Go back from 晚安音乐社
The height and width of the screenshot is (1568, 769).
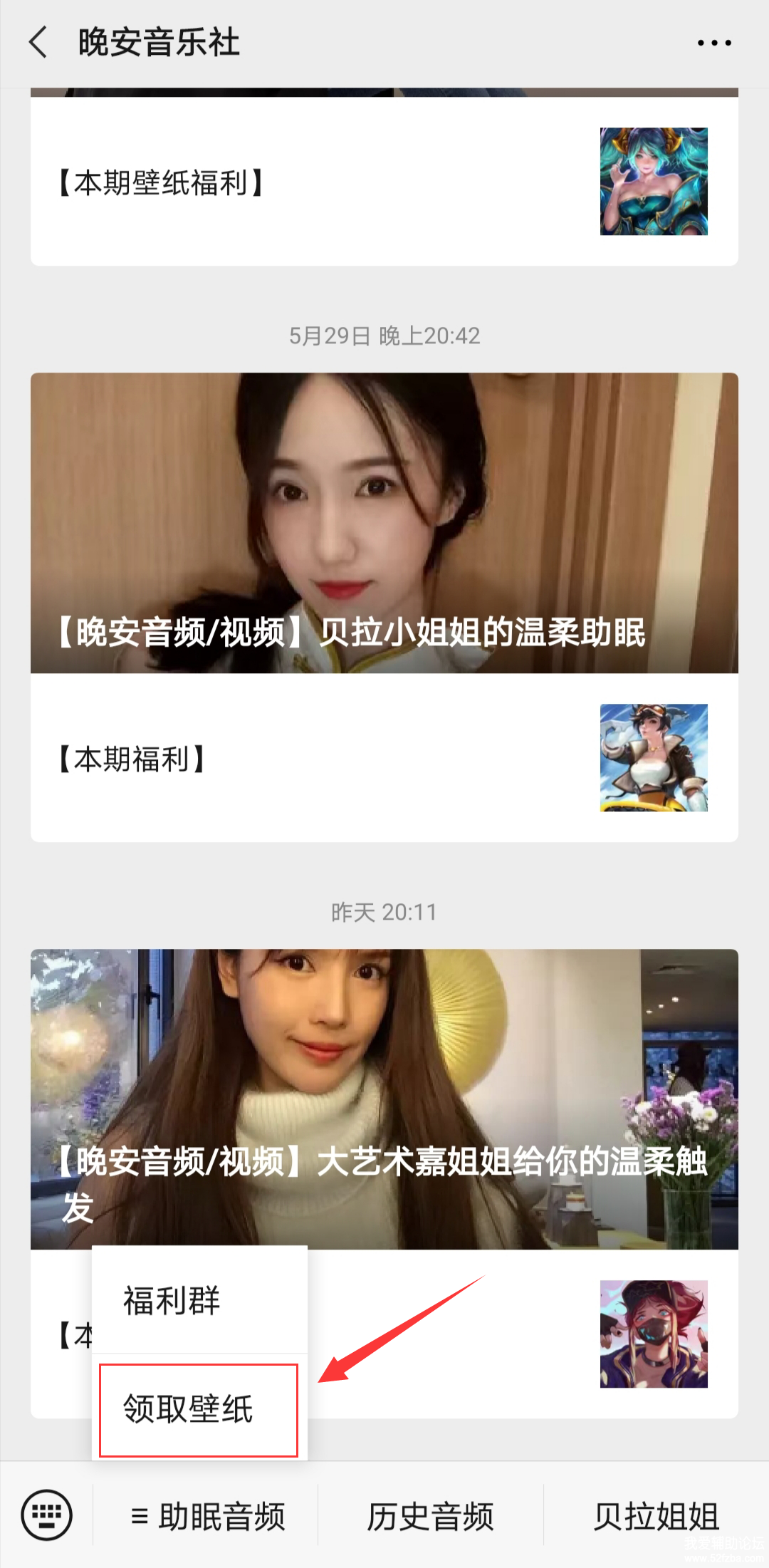pos(38,43)
